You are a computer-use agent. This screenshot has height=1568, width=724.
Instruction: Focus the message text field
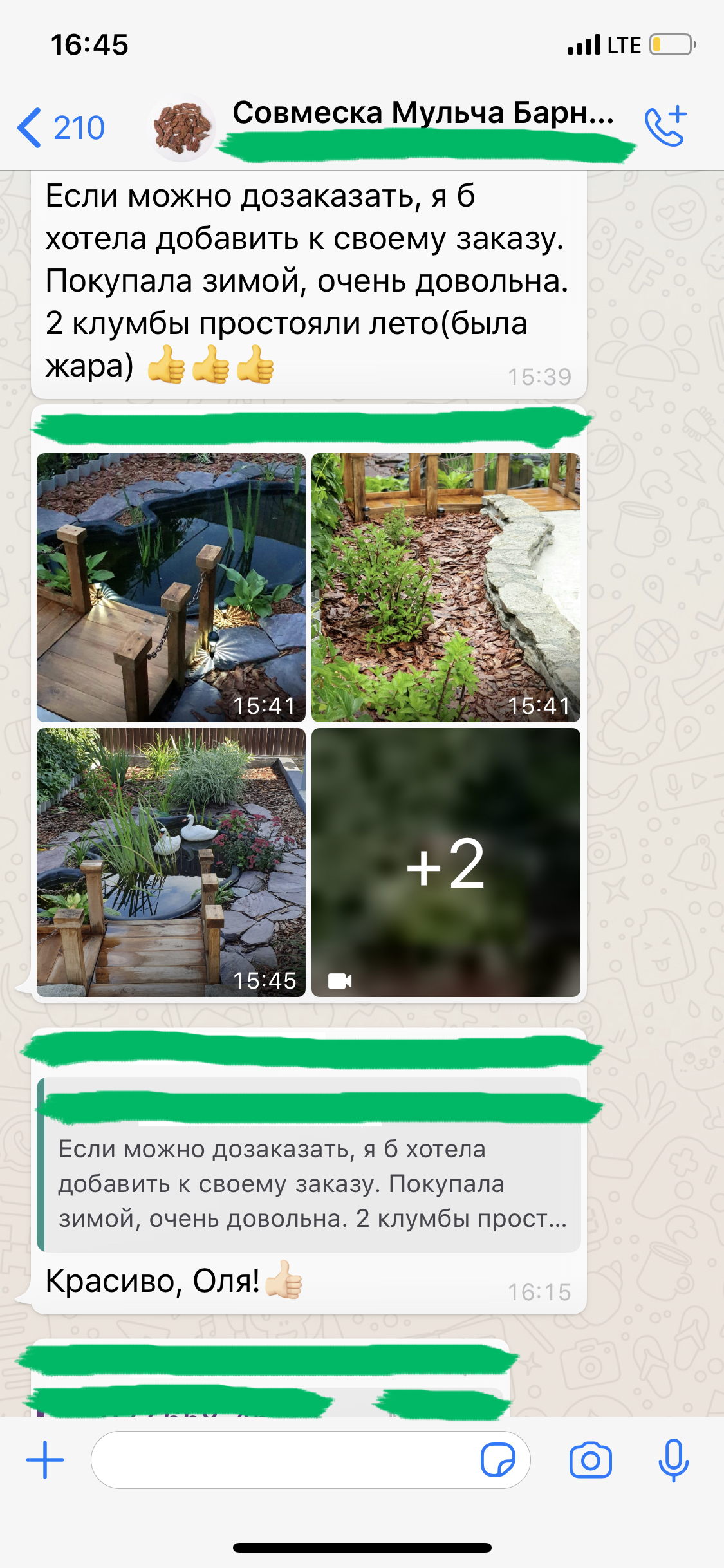click(283, 1460)
